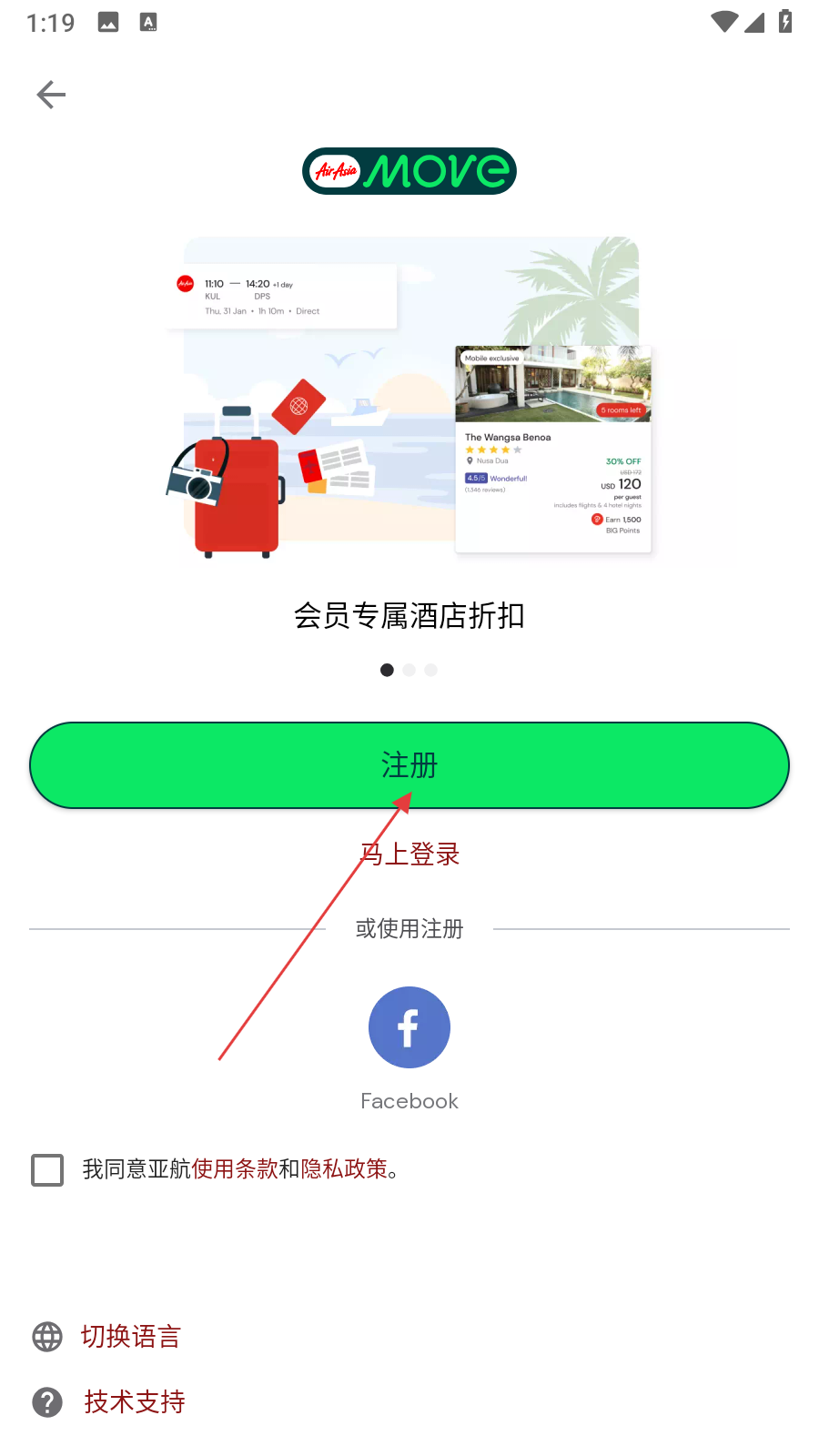Open 技术支持 tech support
Image resolution: width=819 pixels, height=1456 pixels.
click(134, 1402)
